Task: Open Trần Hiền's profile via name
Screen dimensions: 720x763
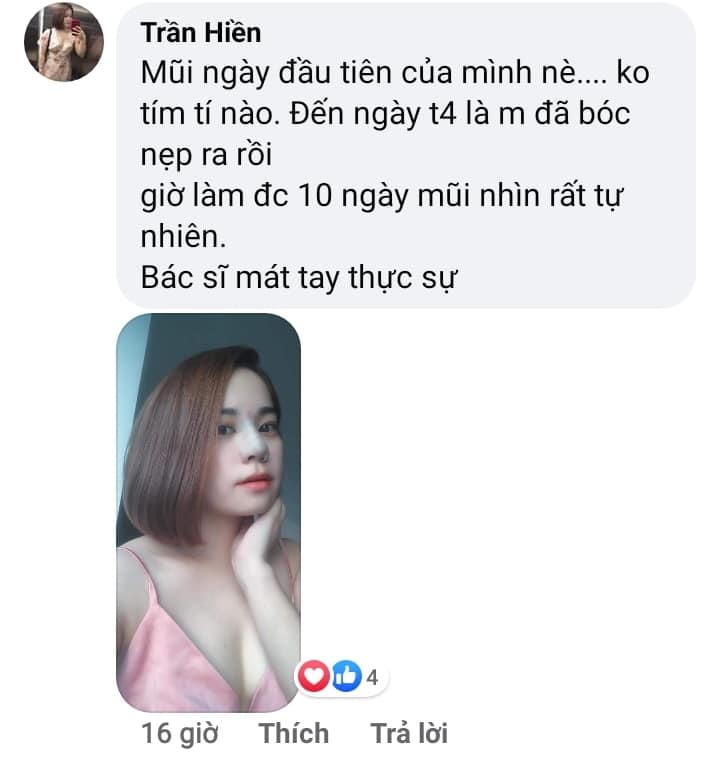Action: coord(200,33)
